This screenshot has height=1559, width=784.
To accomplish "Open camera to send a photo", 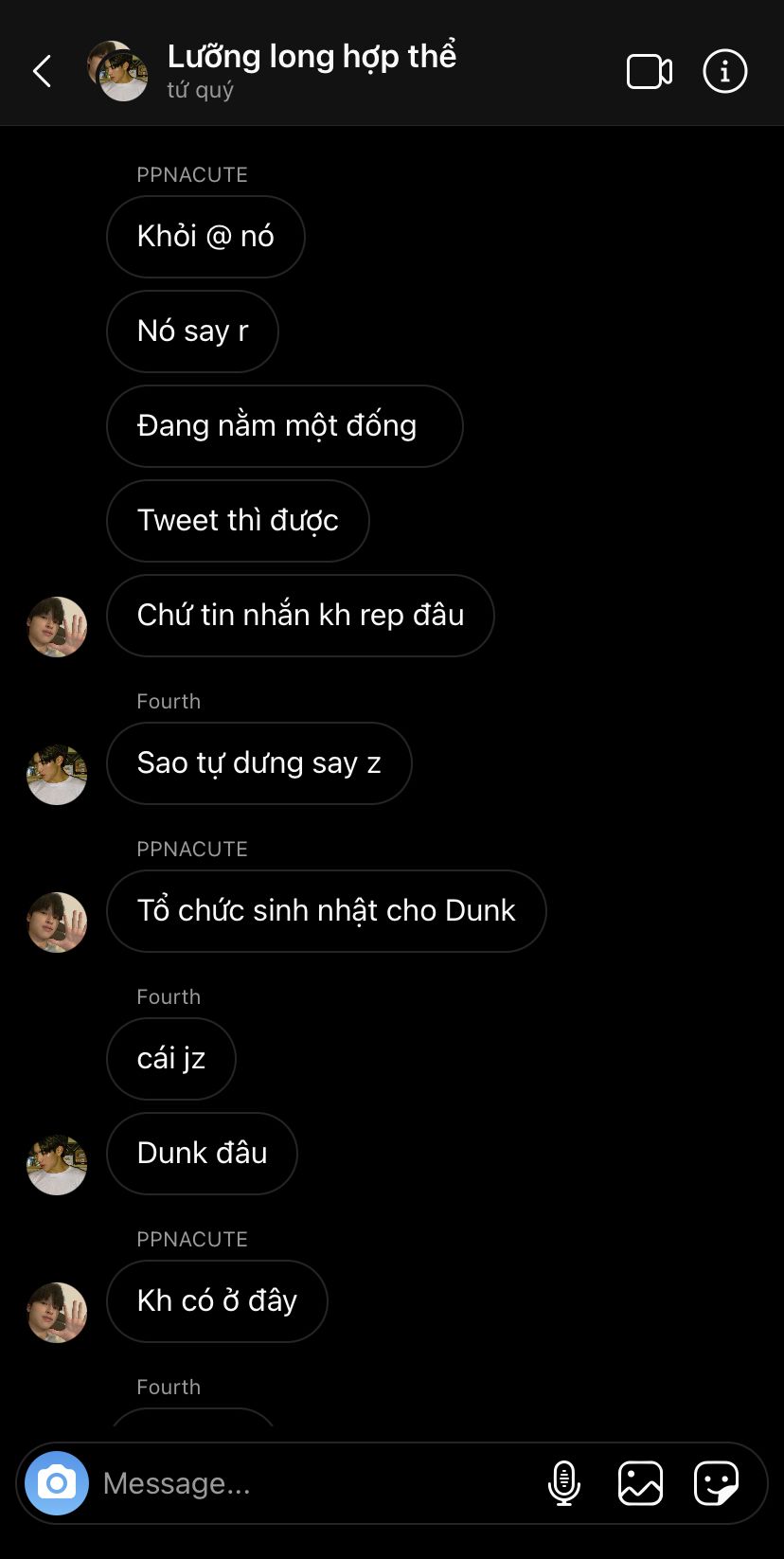I will [57, 1483].
